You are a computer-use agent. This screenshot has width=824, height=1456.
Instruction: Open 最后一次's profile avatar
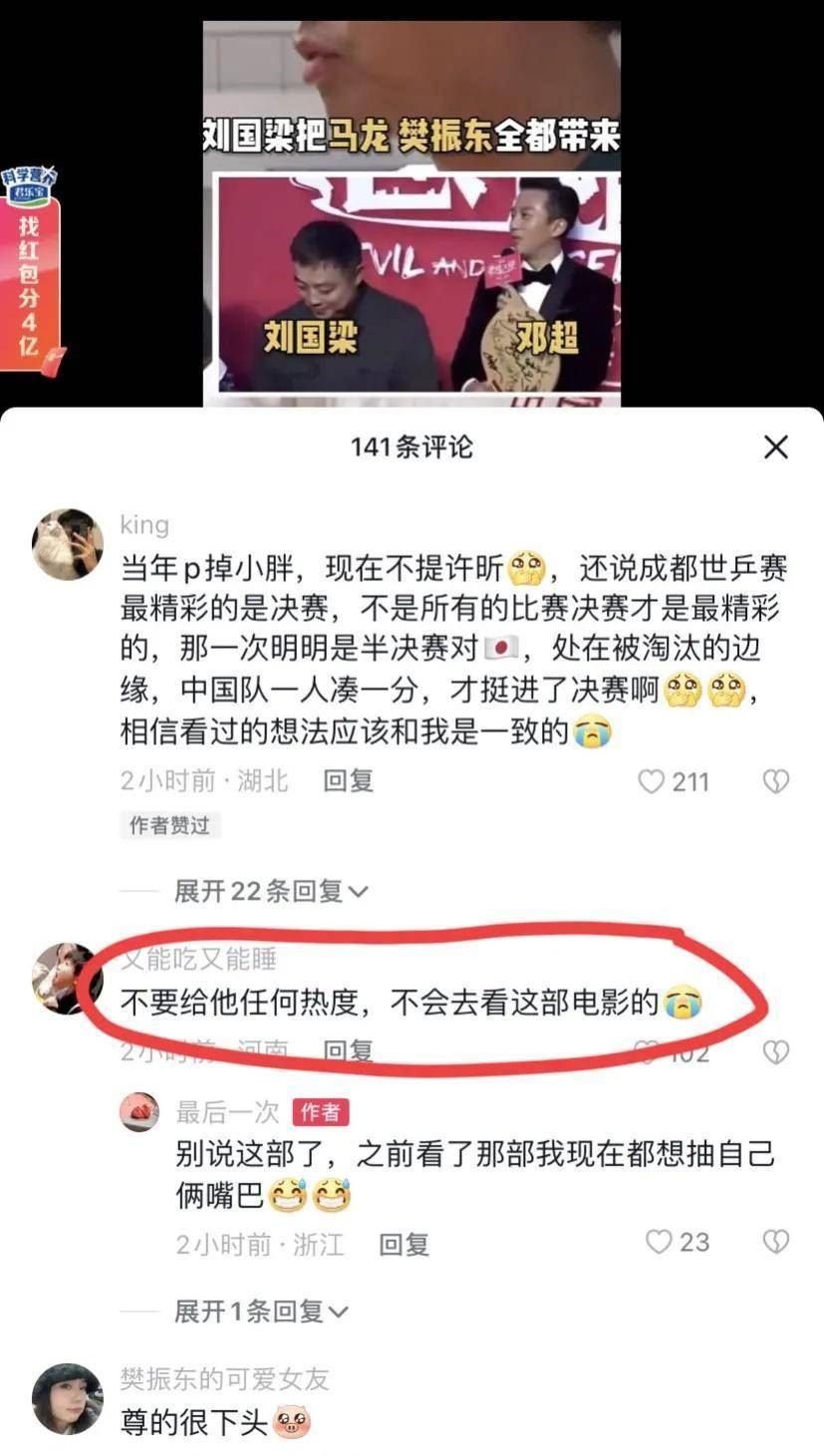point(139,1111)
